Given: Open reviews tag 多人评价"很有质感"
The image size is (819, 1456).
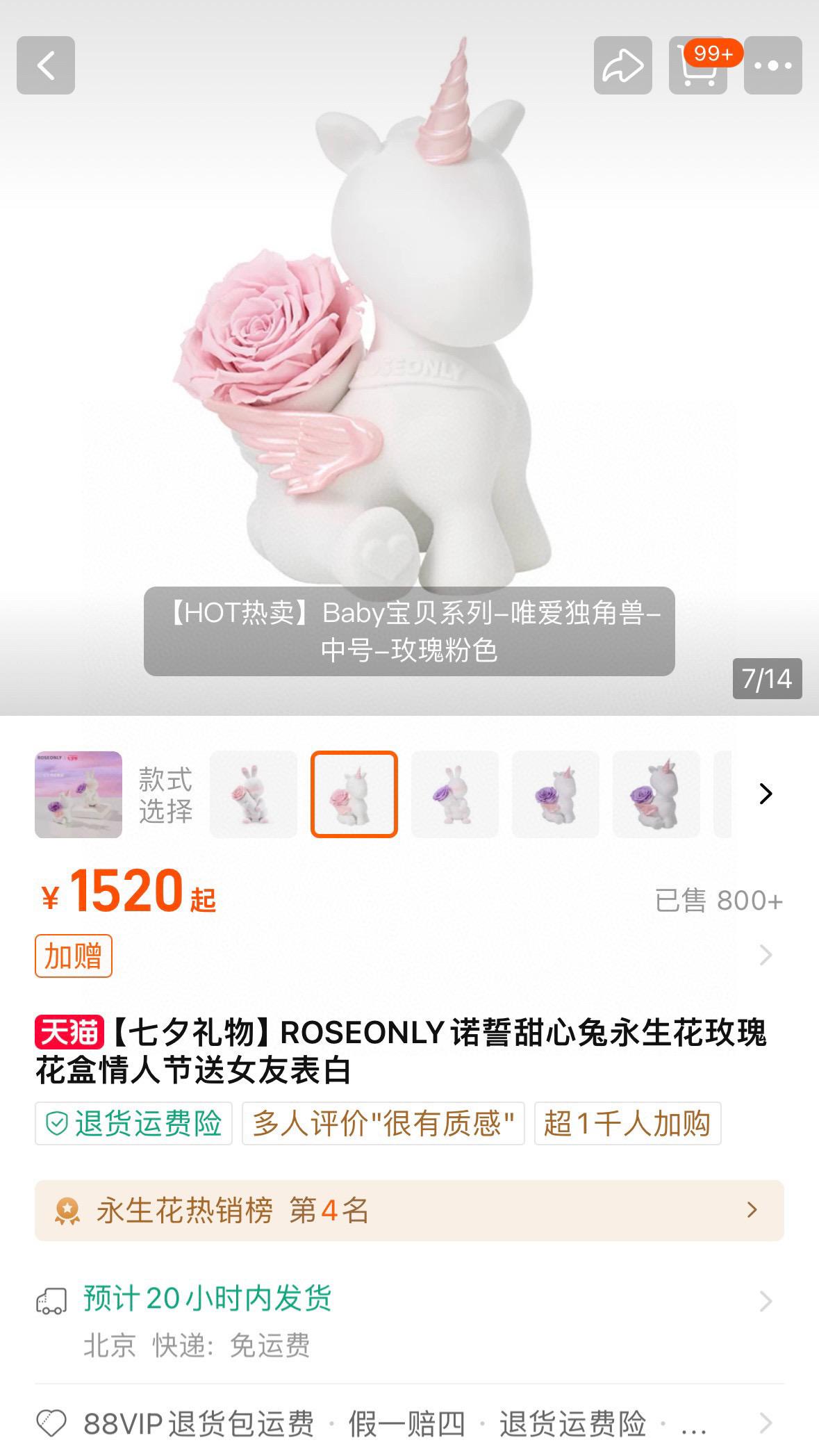Looking at the screenshot, I should pos(383,1123).
